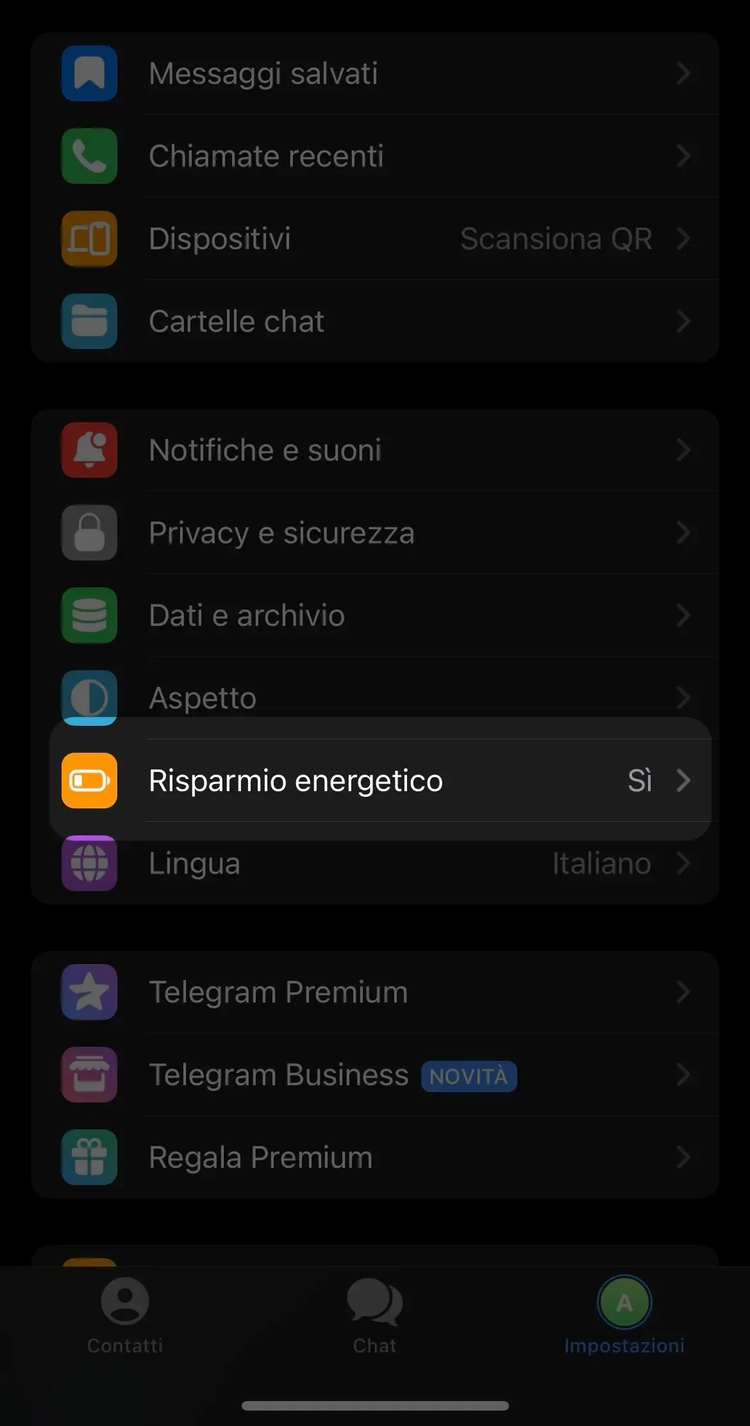
Task: Tap the Aspetto appearance icon
Action: tap(89, 698)
